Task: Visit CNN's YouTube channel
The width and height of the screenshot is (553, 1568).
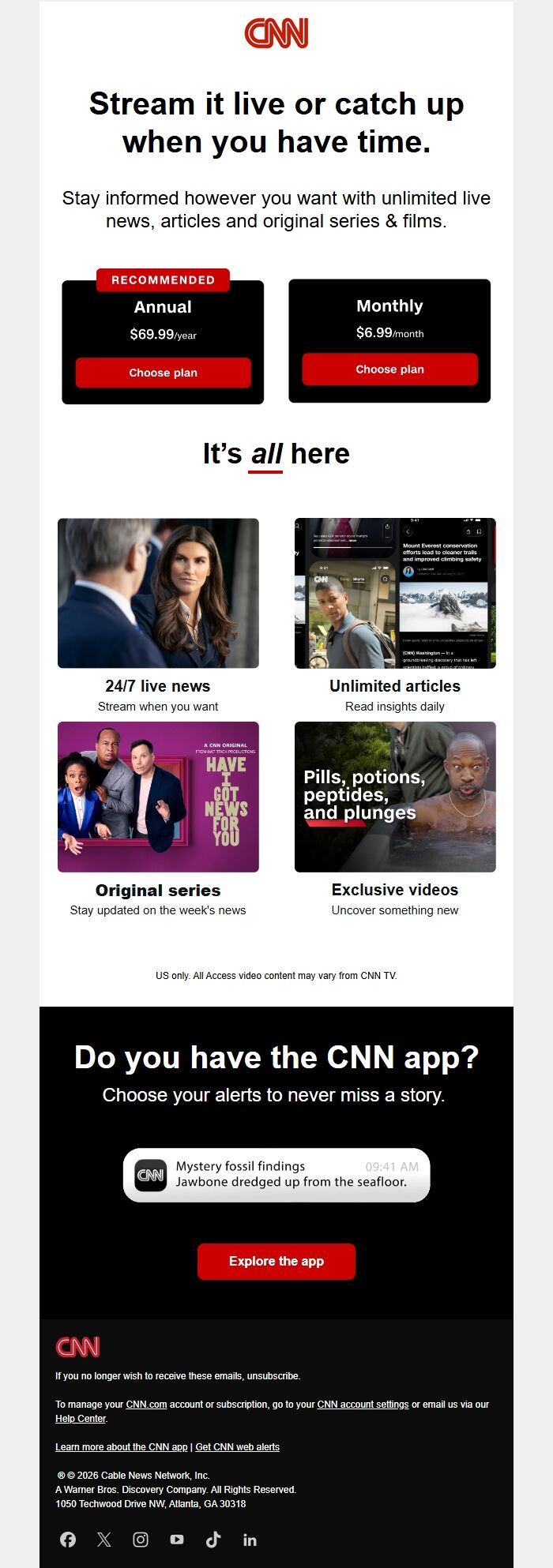Action: pyautogui.click(x=177, y=1540)
